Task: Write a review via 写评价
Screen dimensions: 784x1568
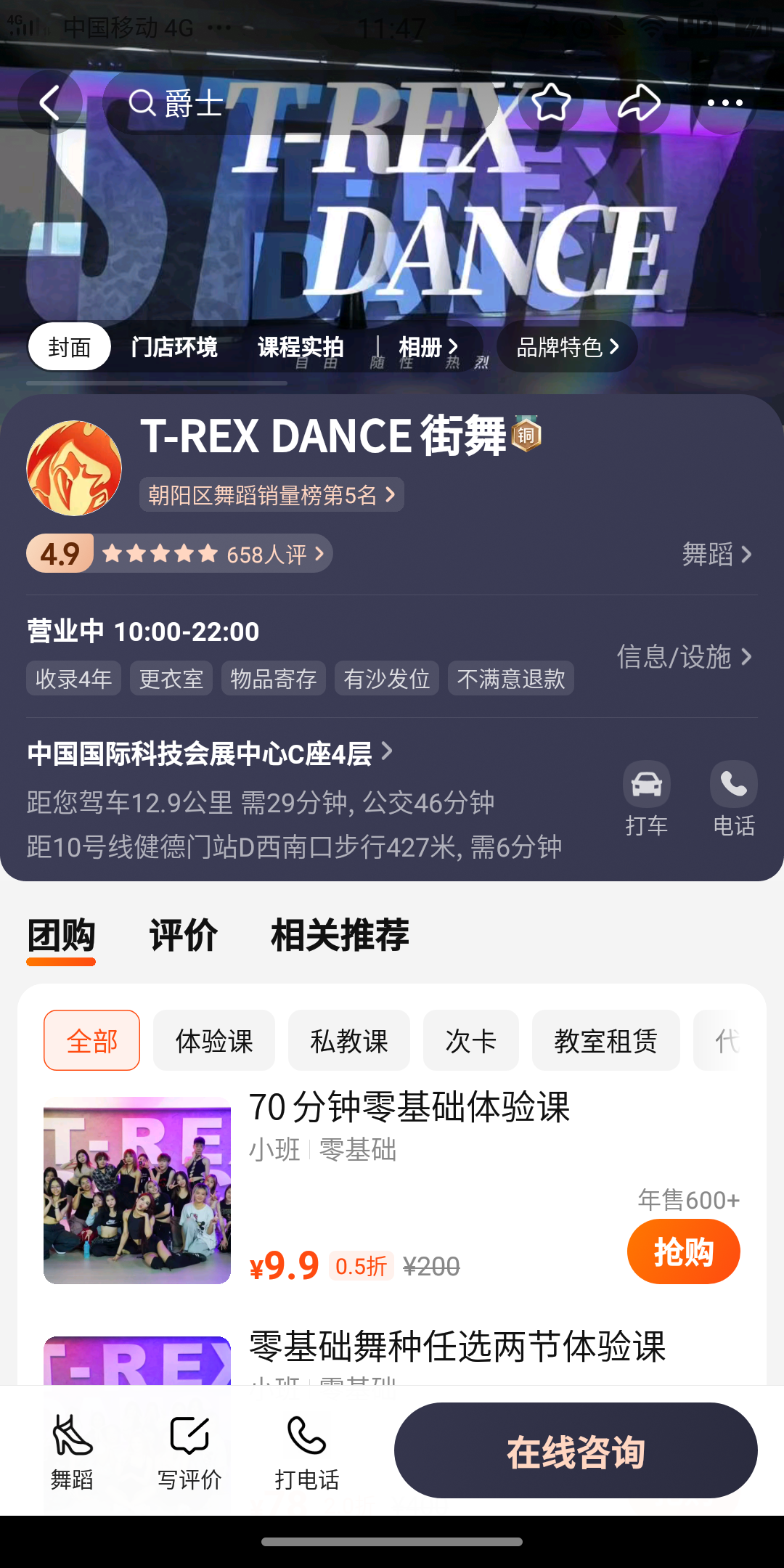Action: pyautogui.click(x=189, y=1450)
